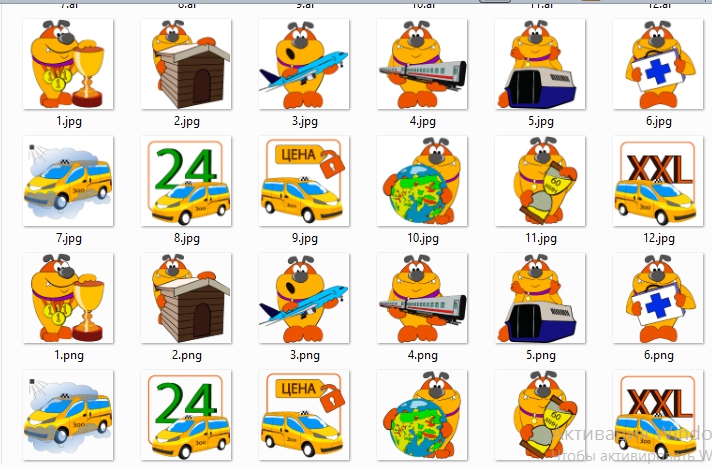Select the 7.jpg taxi wash file

click(x=68, y=181)
